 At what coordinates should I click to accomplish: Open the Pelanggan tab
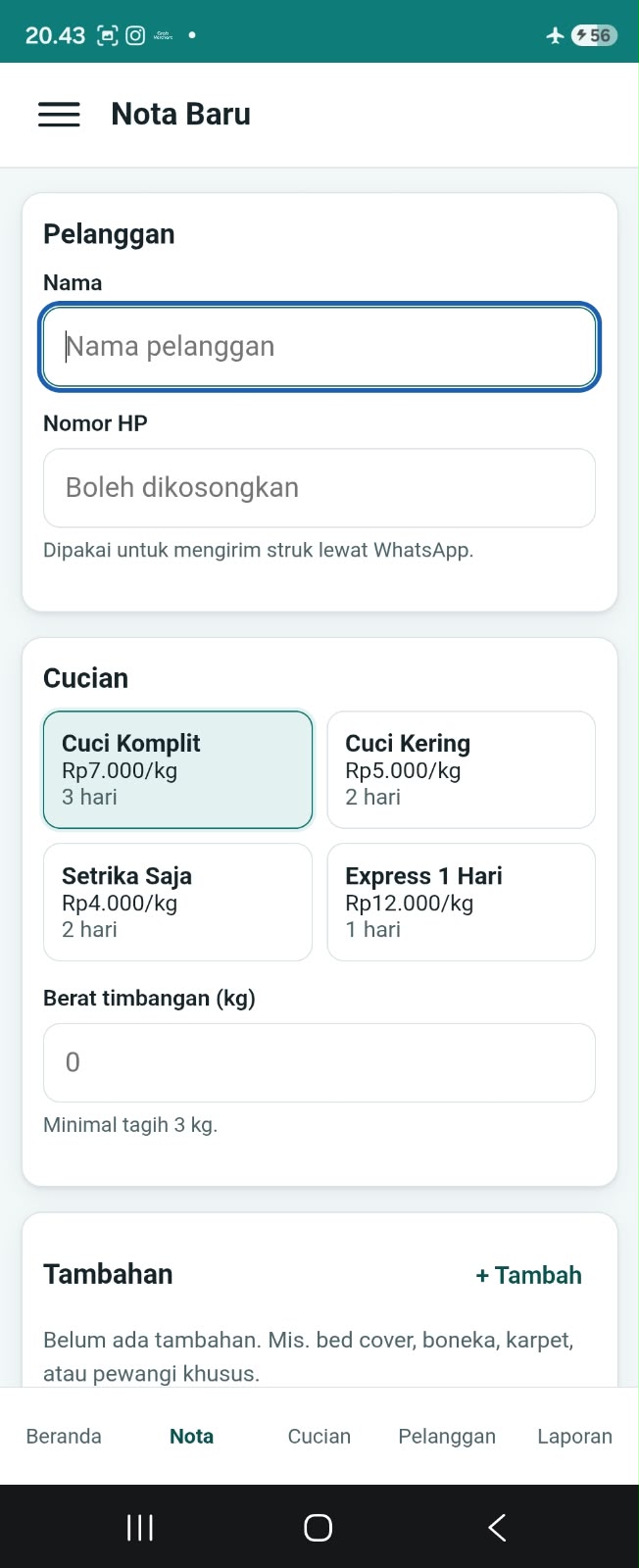447,1436
